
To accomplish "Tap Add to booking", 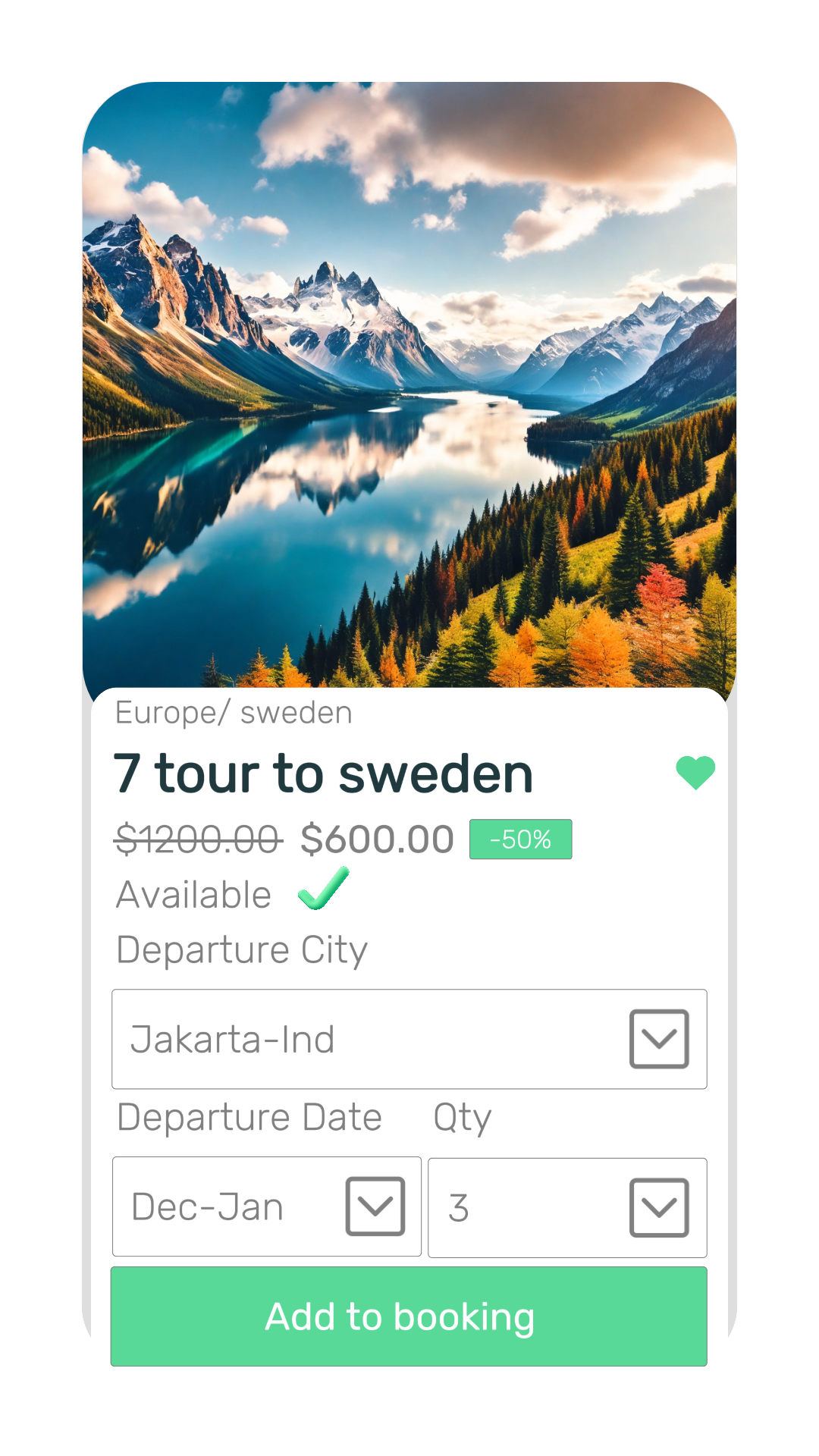I will click(409, 1316).
